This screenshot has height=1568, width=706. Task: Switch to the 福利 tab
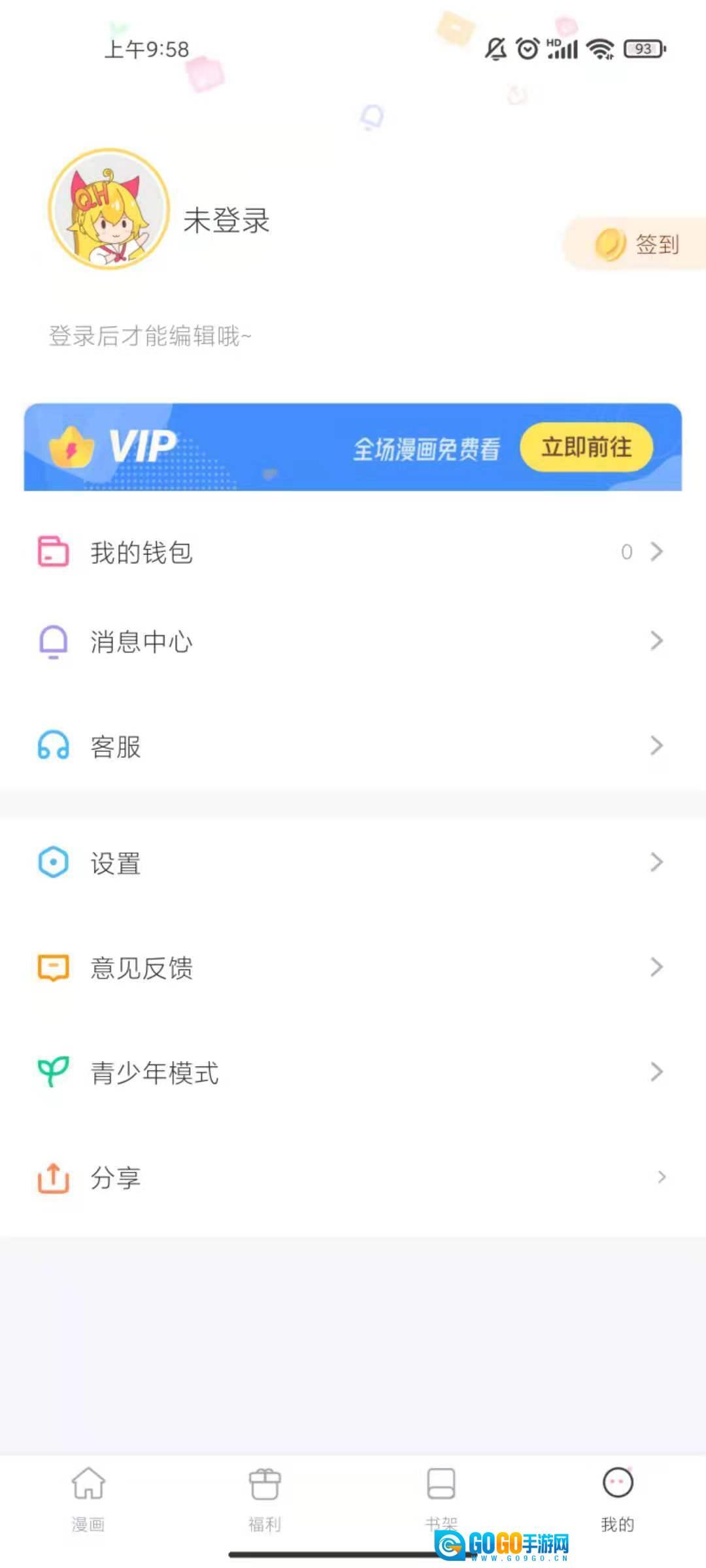coord(265,1497)
